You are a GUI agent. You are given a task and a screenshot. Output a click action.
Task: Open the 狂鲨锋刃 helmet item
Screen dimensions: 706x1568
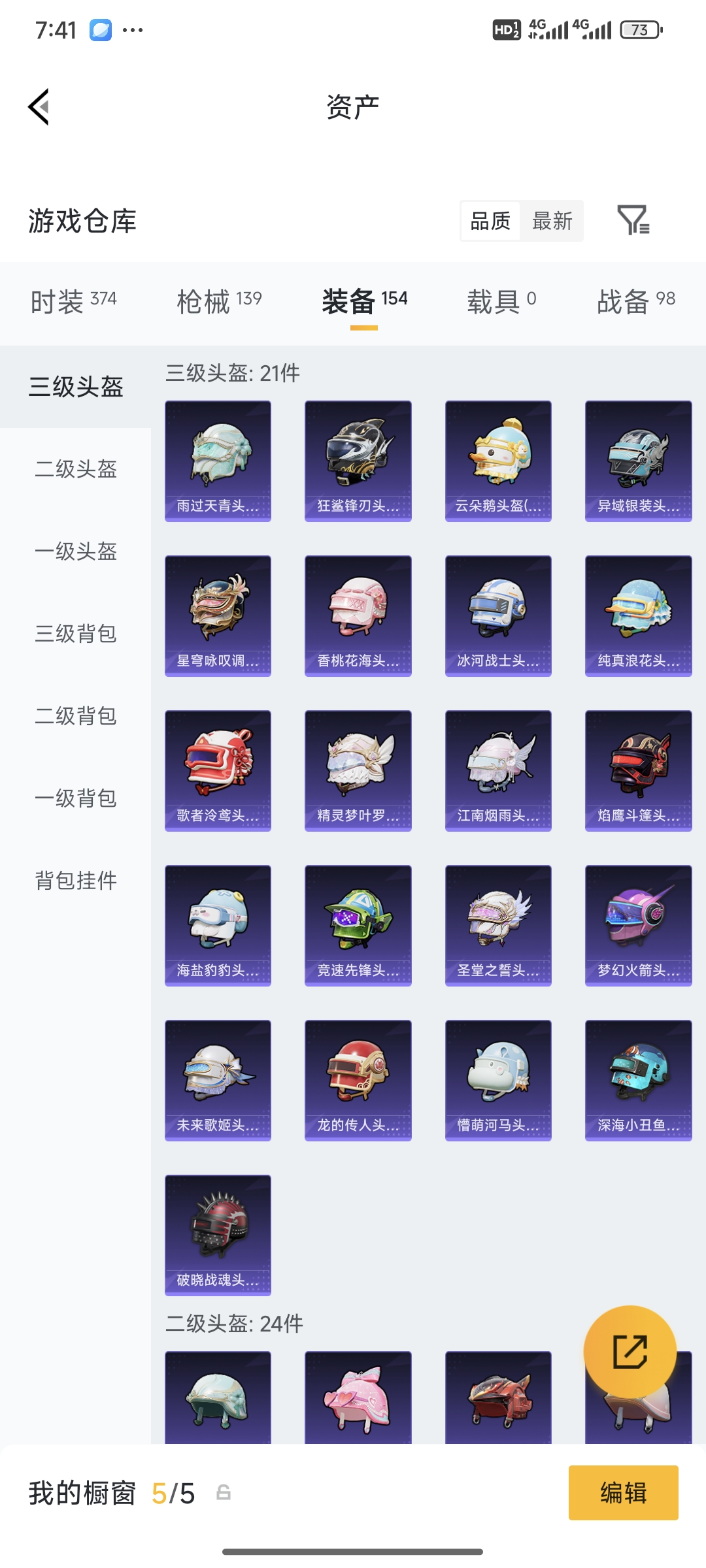click(358, 461)
